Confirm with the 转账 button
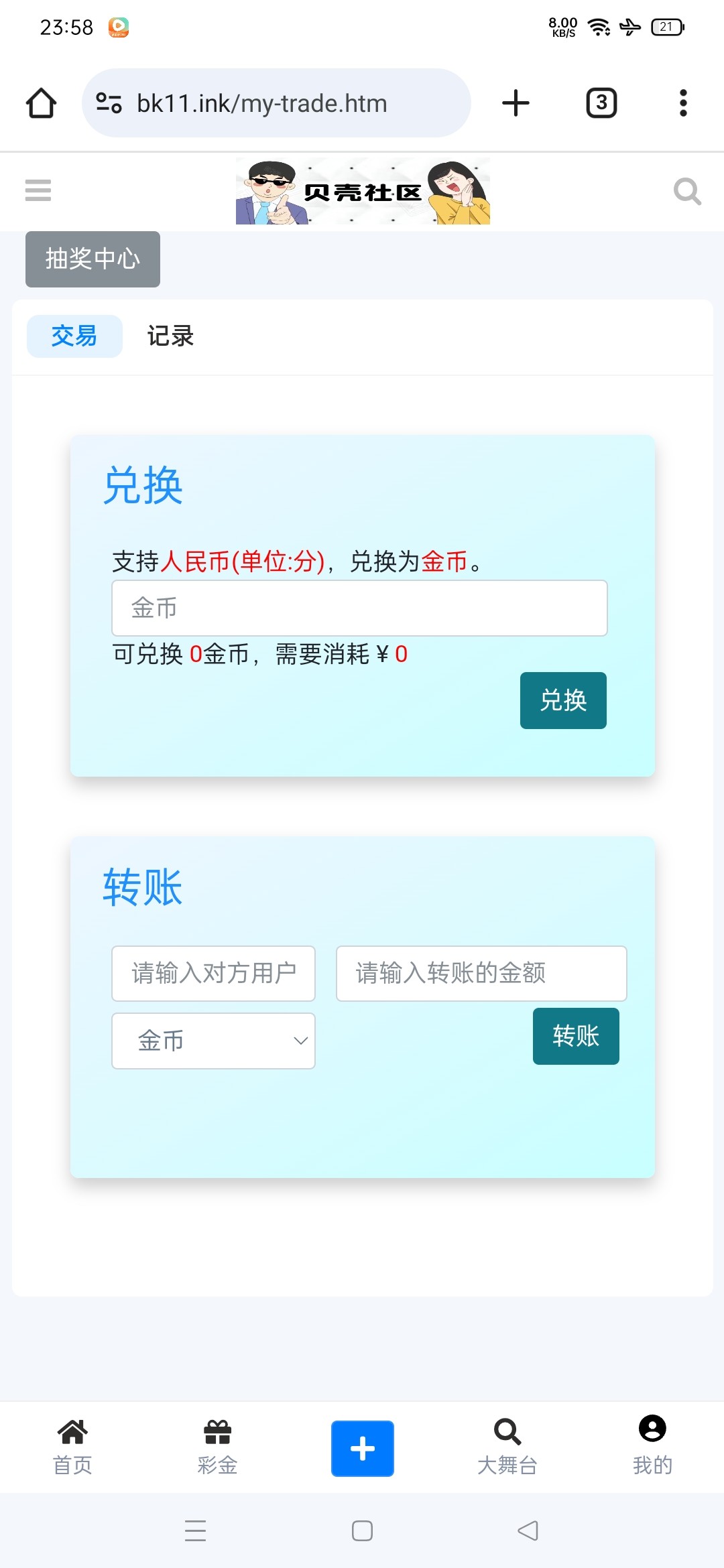 [575, 1036]
